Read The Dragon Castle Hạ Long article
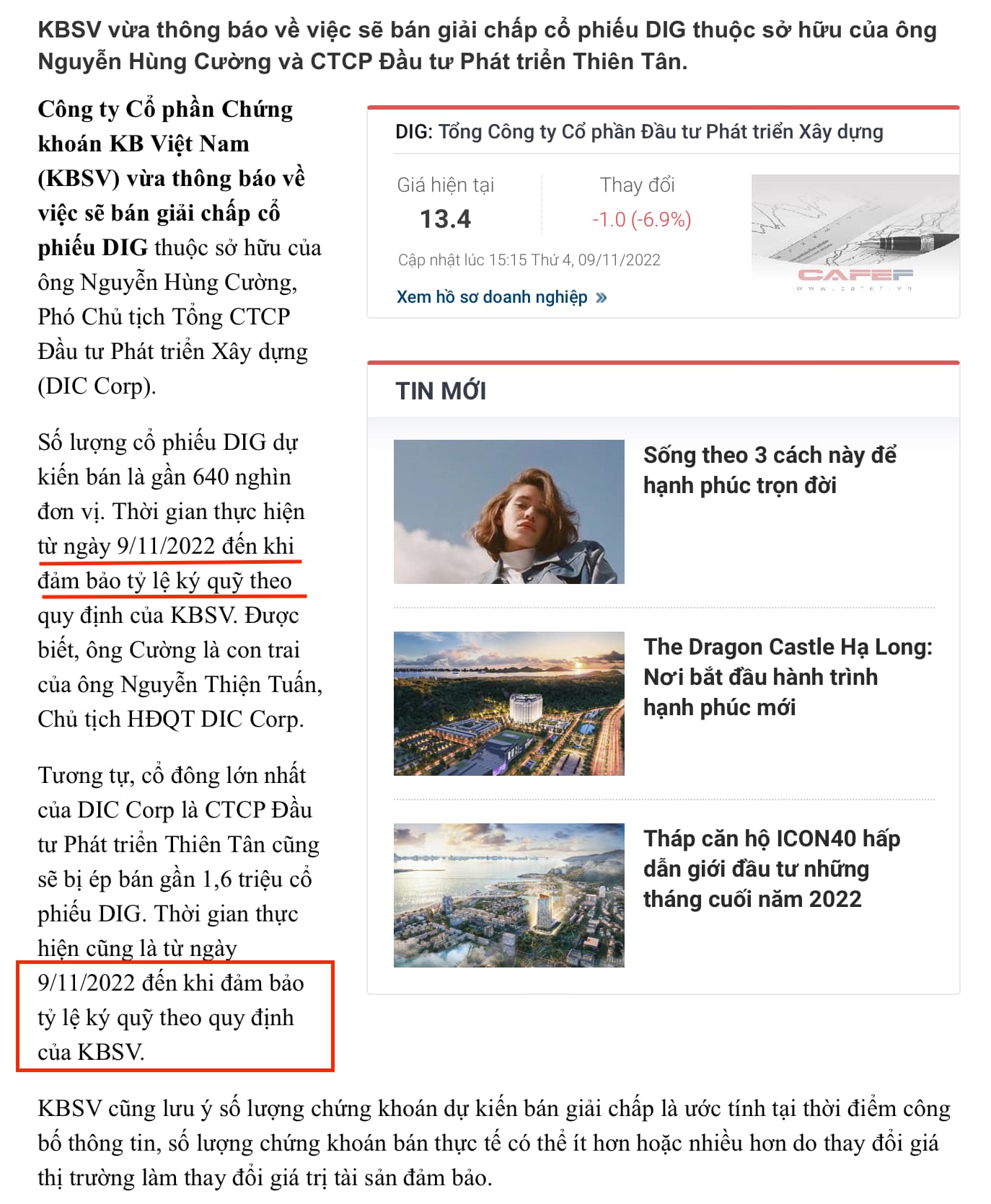This screenshot has width=991, height=1204. tap(787, 676)
